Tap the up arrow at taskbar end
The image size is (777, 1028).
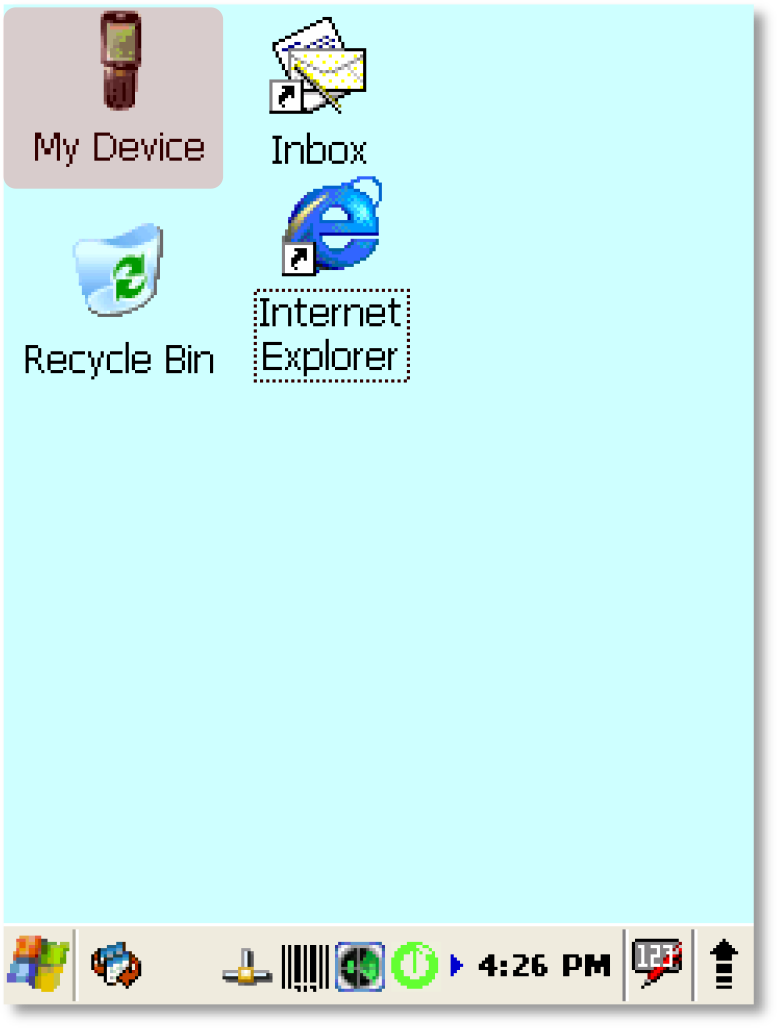click(x=724, y=966)
